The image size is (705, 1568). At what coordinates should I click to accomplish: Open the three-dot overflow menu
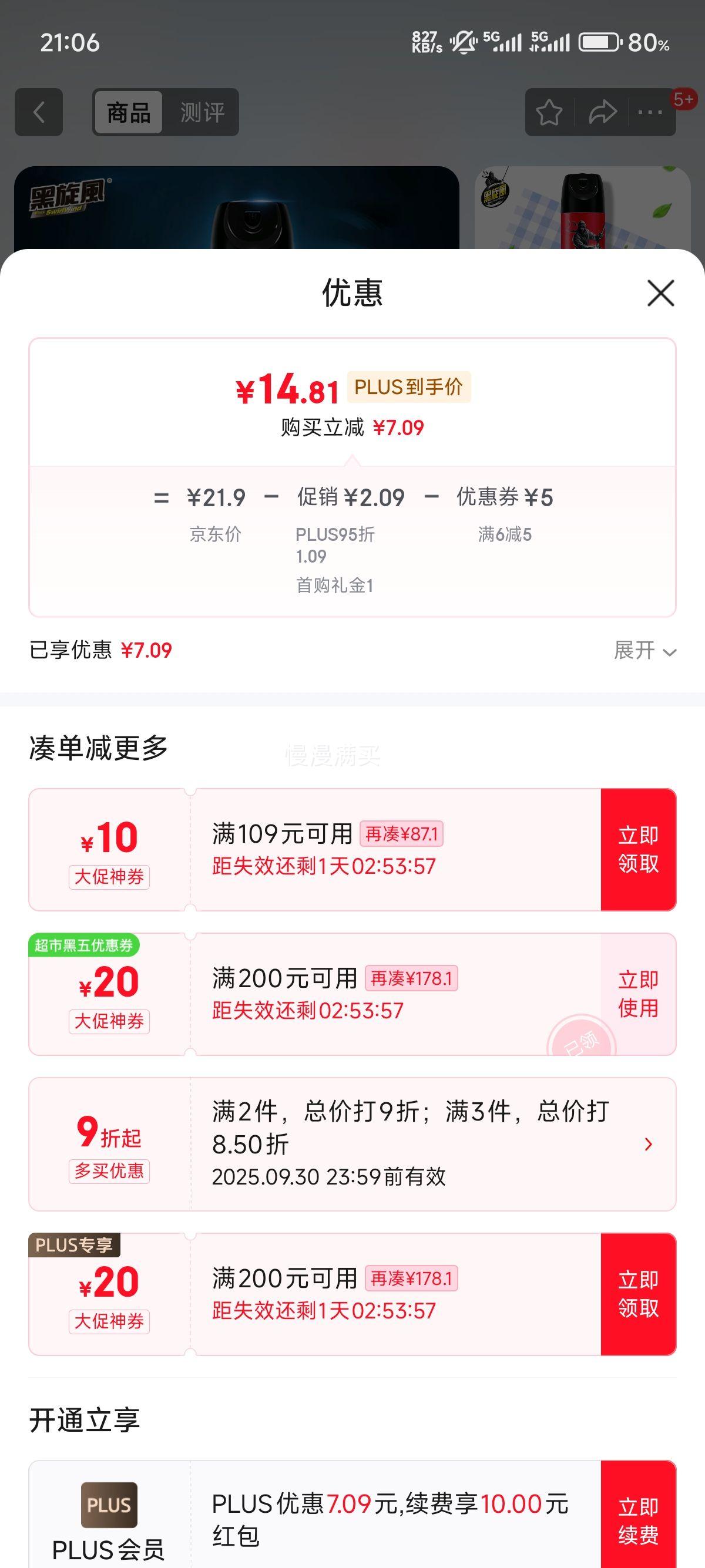click(650, 113)
